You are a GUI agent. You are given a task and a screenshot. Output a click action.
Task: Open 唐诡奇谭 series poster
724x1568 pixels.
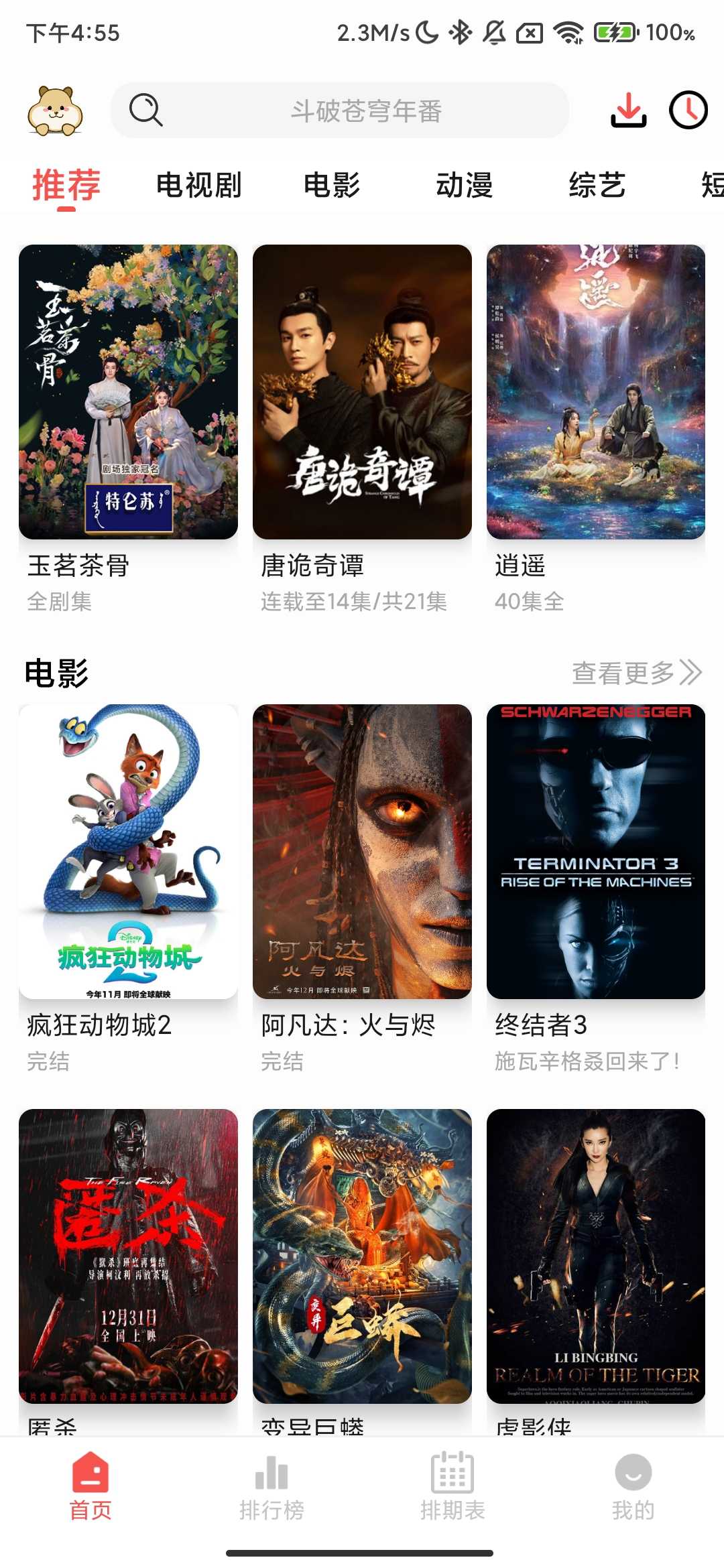click(x=362, y=392)
